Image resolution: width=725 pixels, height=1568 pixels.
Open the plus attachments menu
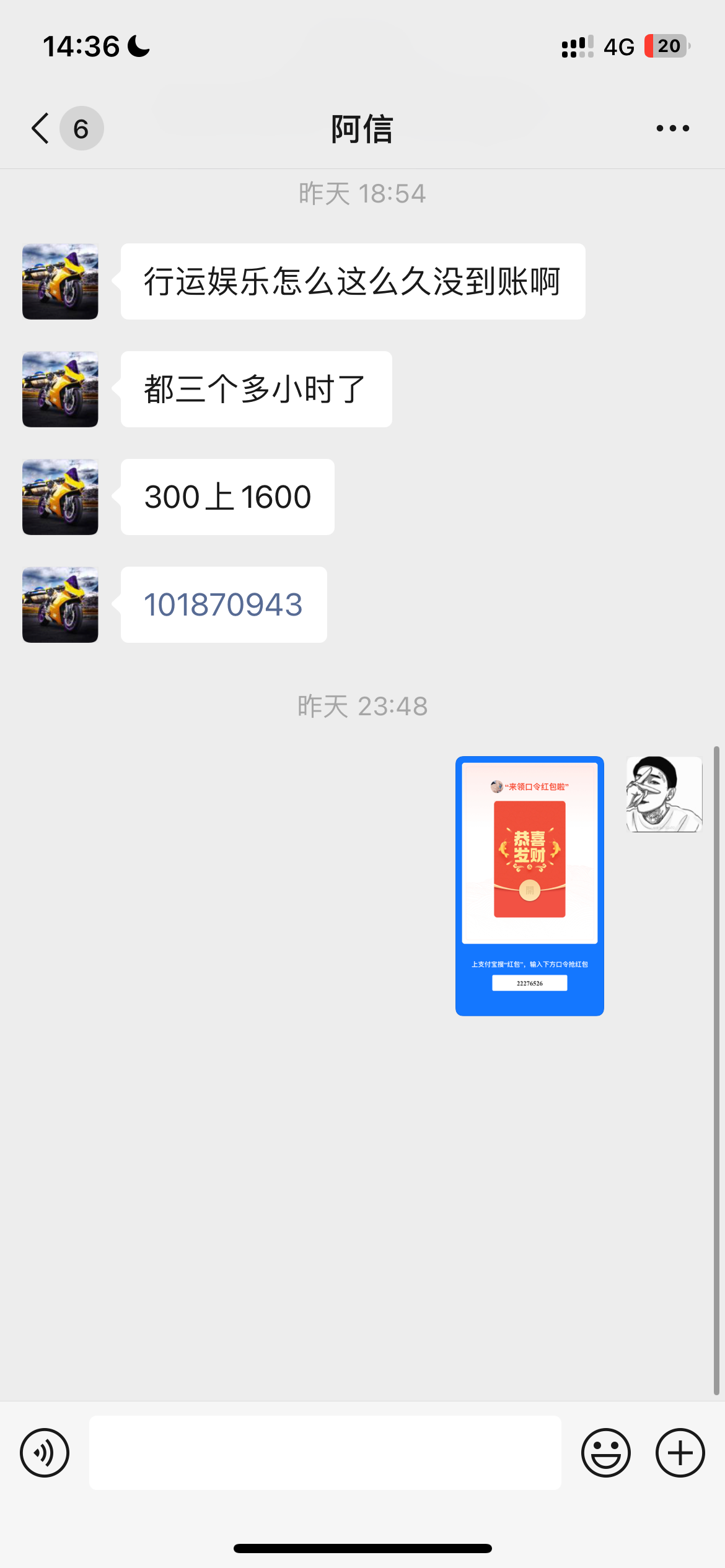coord(680,1452)
